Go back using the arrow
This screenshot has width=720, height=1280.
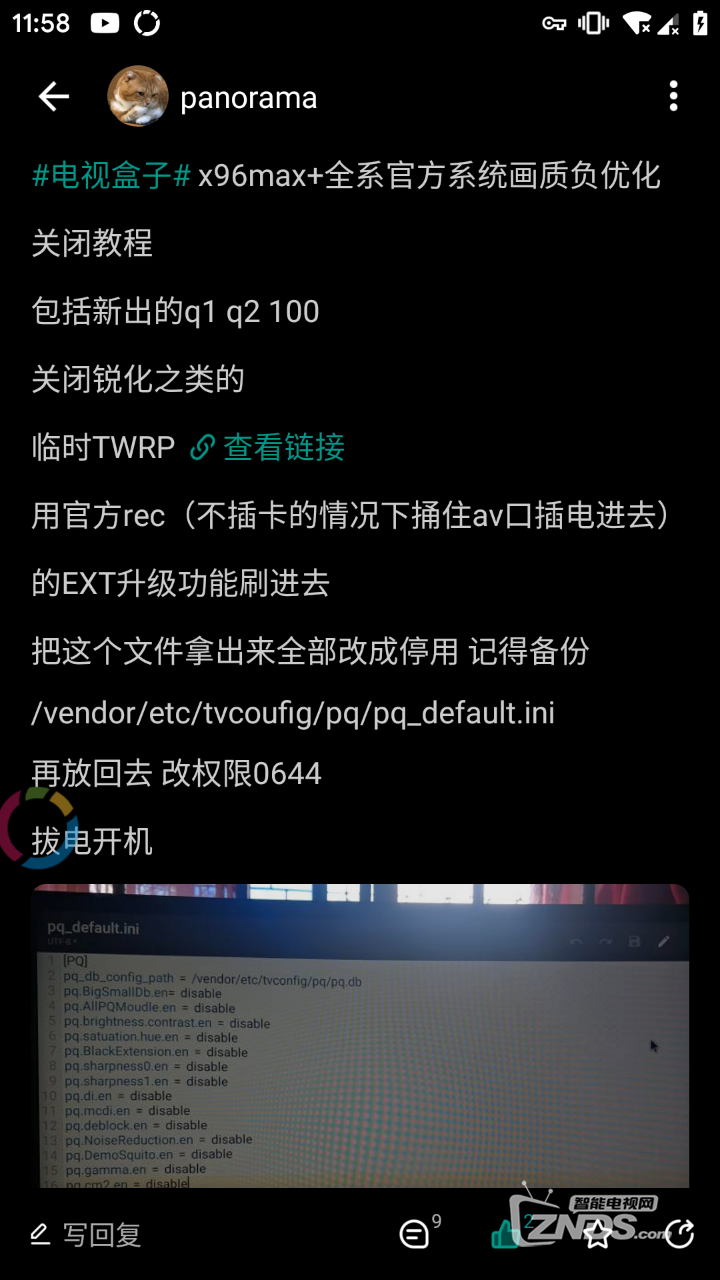[x=53, y=97]
